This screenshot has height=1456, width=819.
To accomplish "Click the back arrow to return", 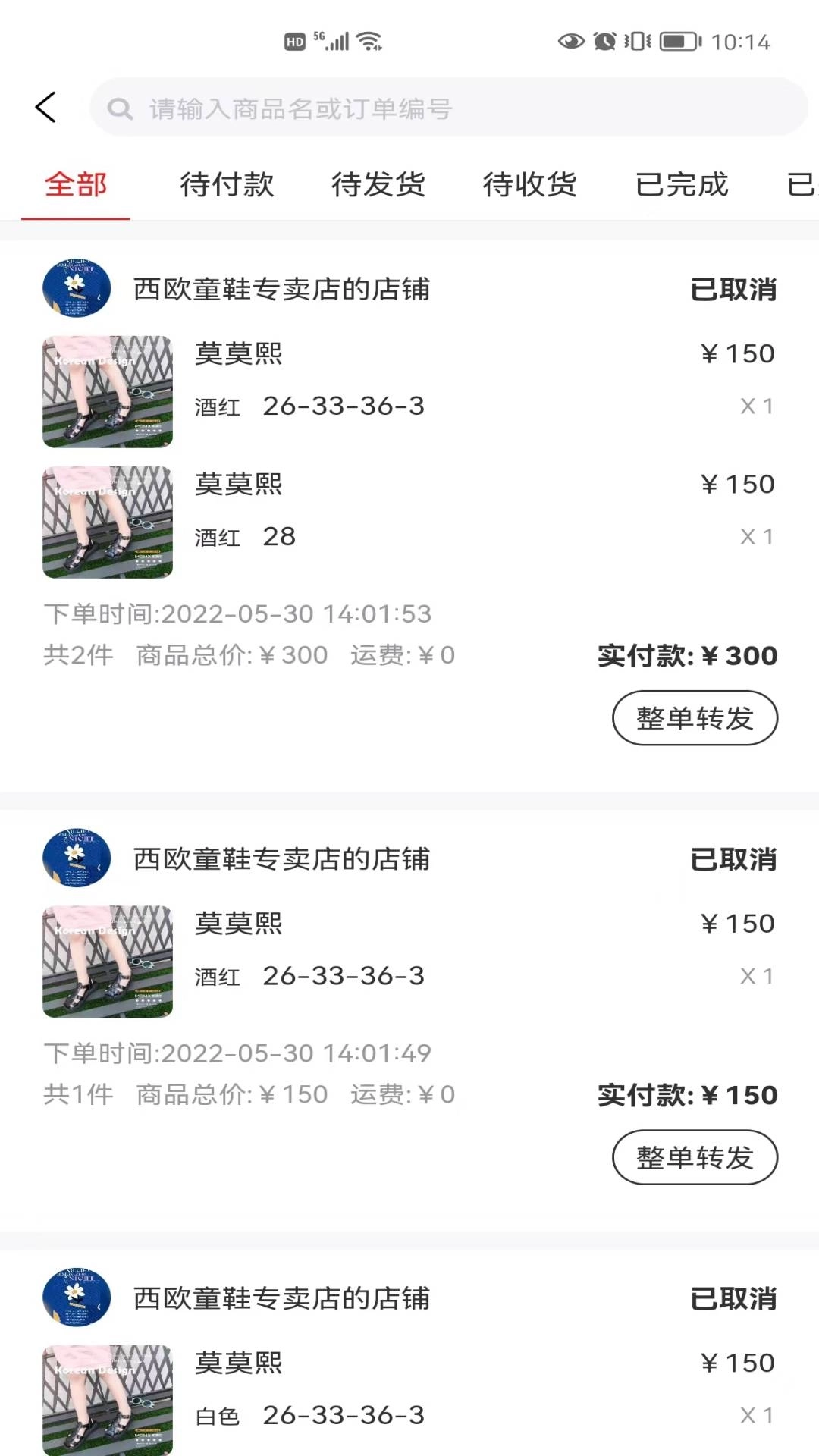I will [x=45, y=106].
